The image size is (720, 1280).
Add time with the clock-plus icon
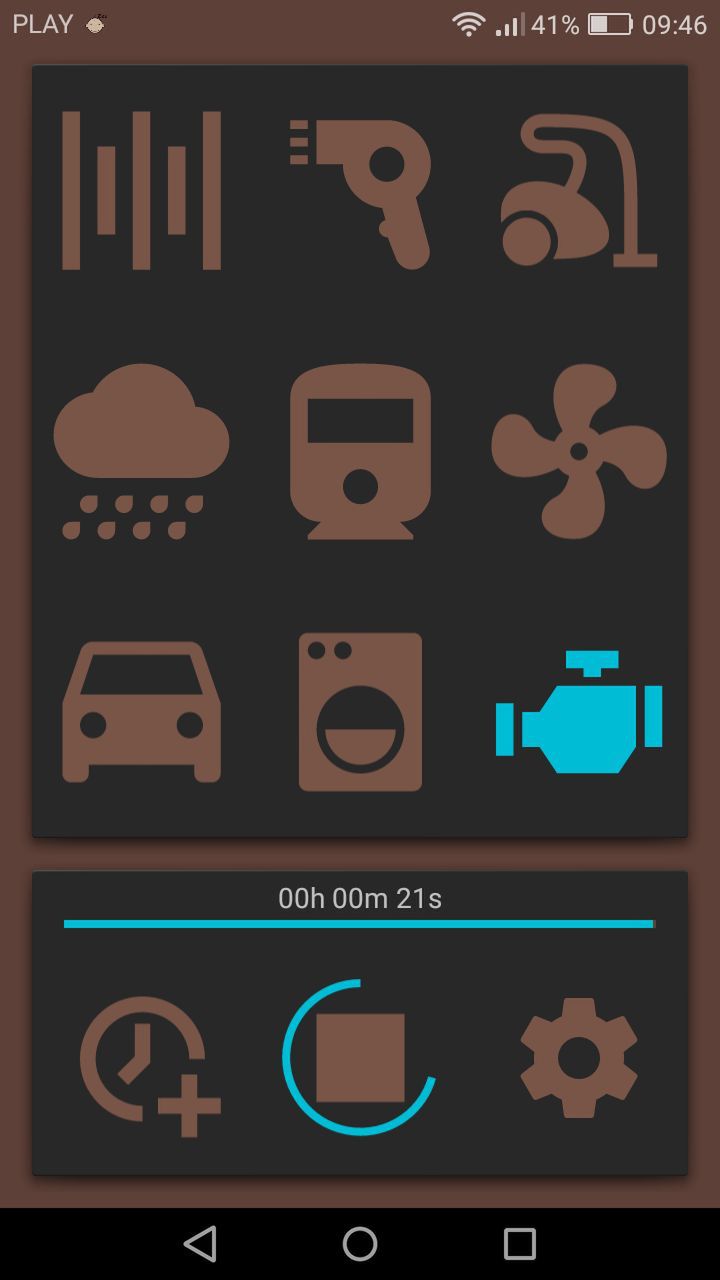coord(150,1066)
